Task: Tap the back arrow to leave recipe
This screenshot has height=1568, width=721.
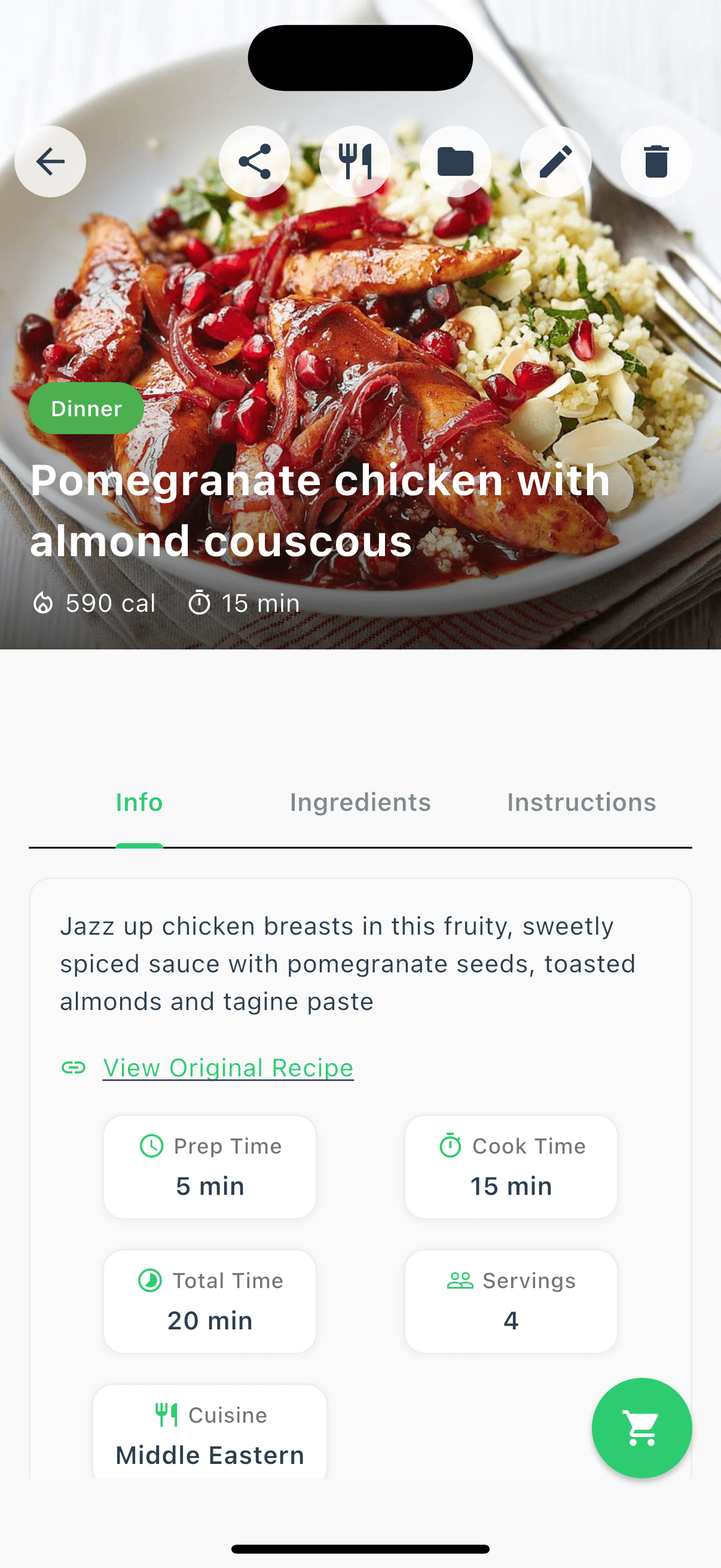Action: click(x=50, y=161)
